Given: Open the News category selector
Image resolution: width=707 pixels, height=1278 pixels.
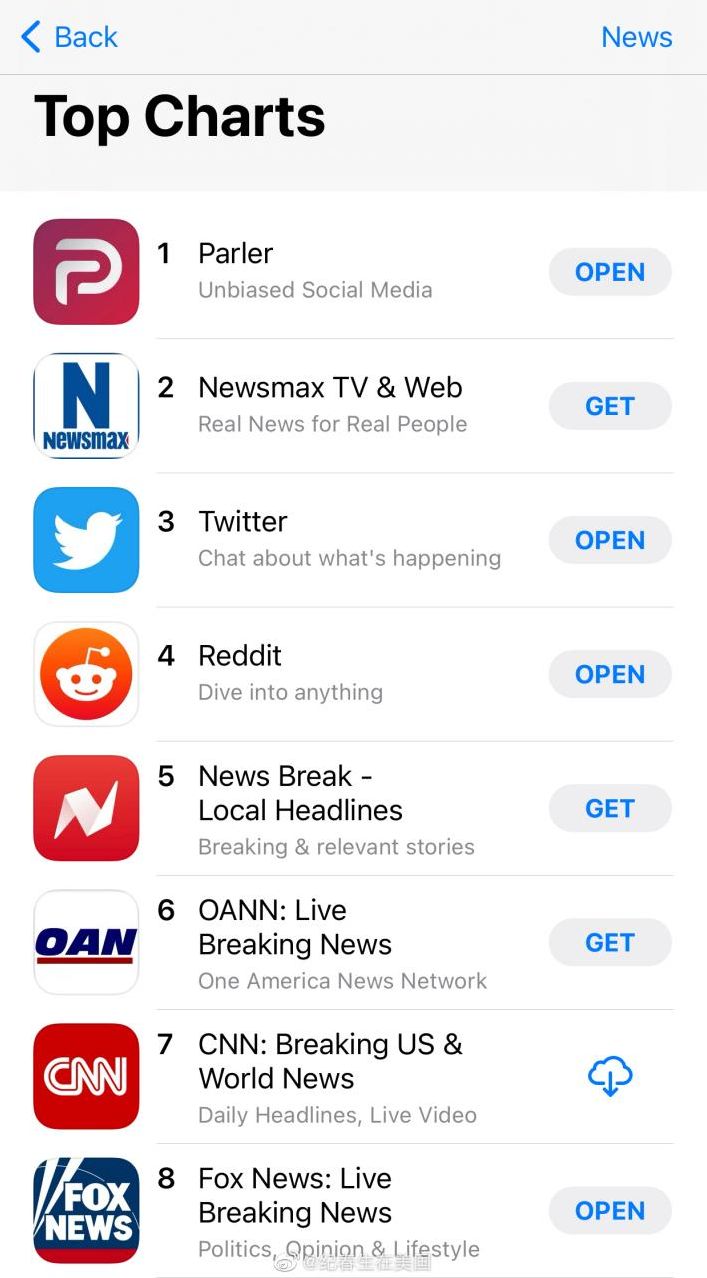Looking at the screenshot, I should click(636, 38).
